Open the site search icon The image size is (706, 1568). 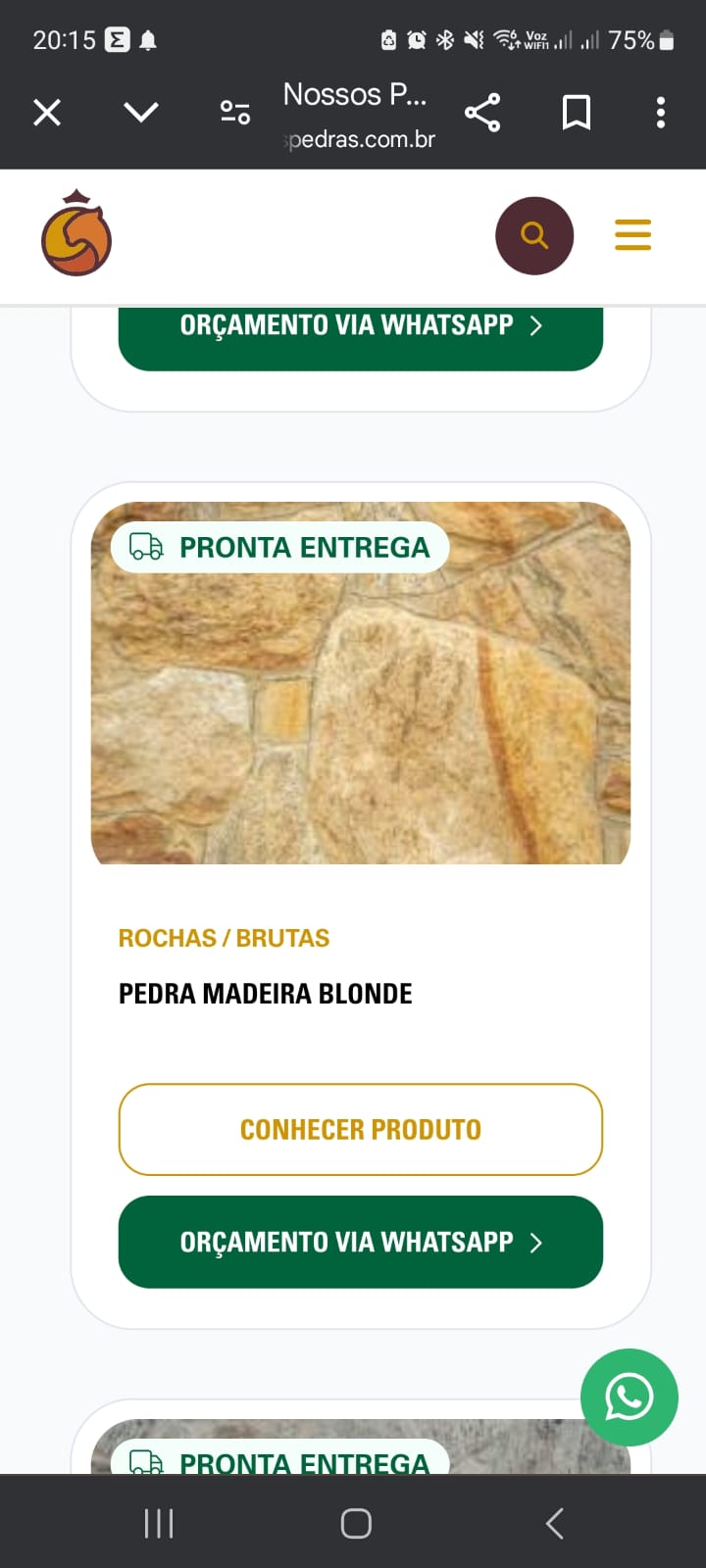(x=534, y=235)
